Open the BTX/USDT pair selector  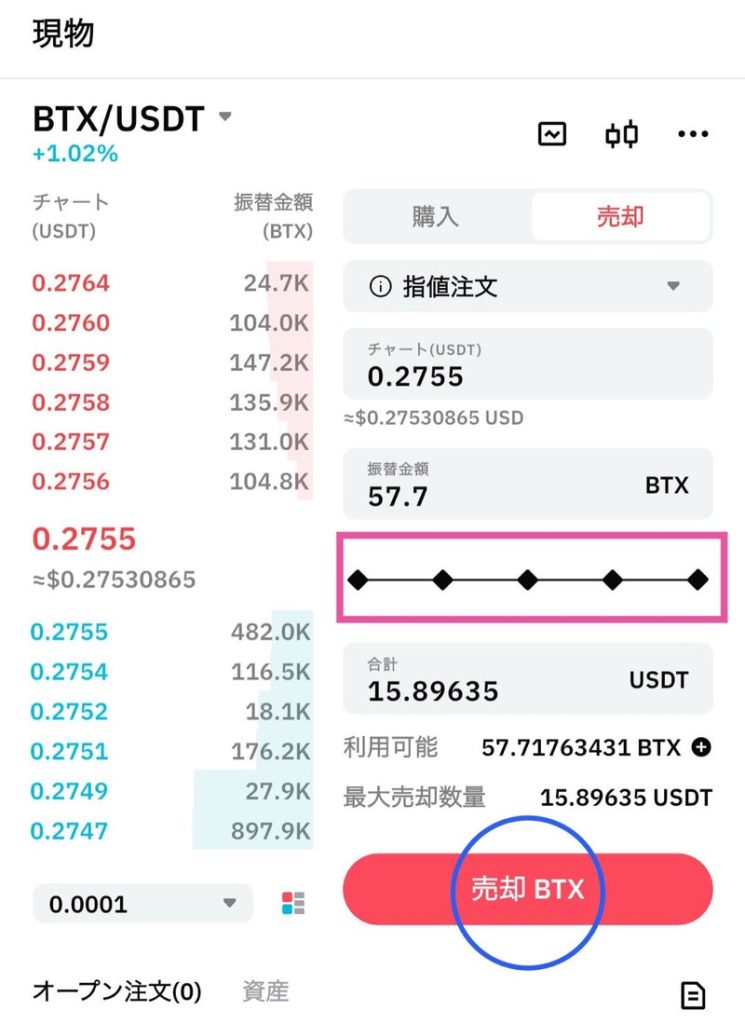130,119
